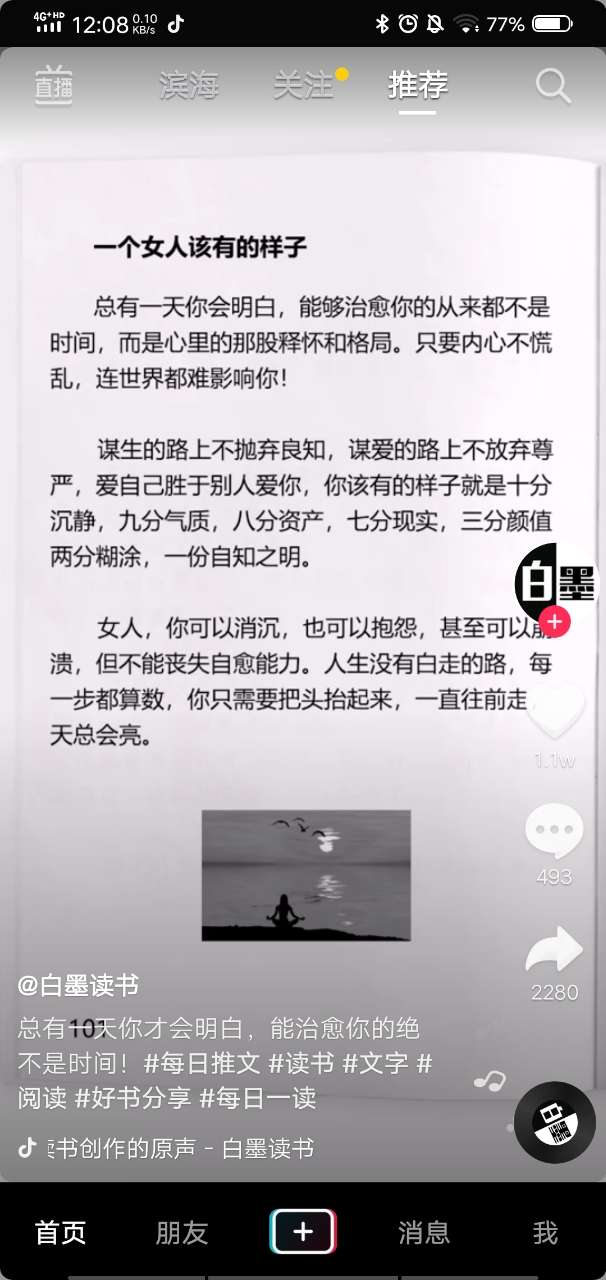The width and height of the screenshot is (606, 1280).
Task: Switch to the 关注 tab
Action: pyautogui.click(x=303, y=86)
